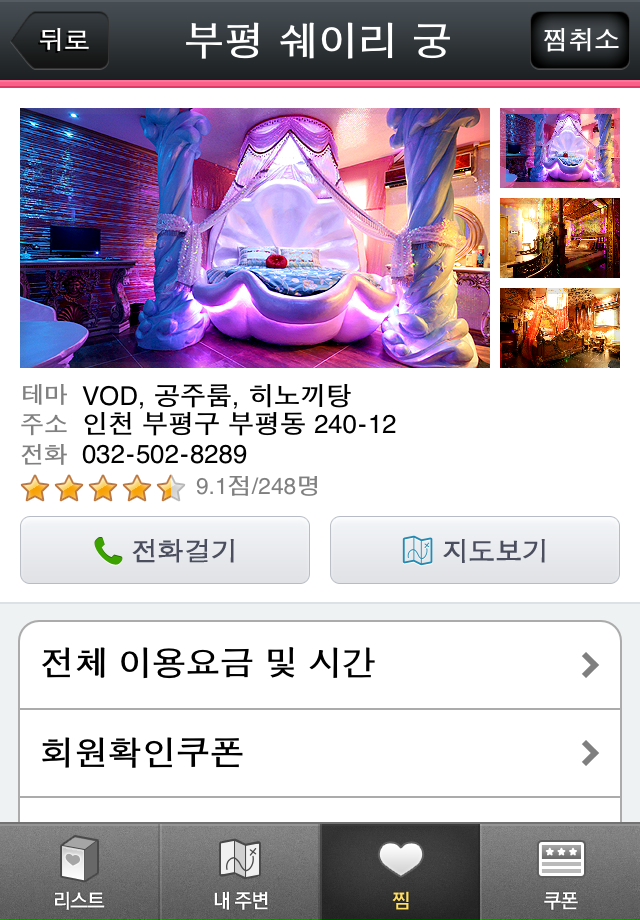Viewport: 640px width, 920px height.
Task: Switch to the 쿠폰 tab
Action: click(560, 872)
